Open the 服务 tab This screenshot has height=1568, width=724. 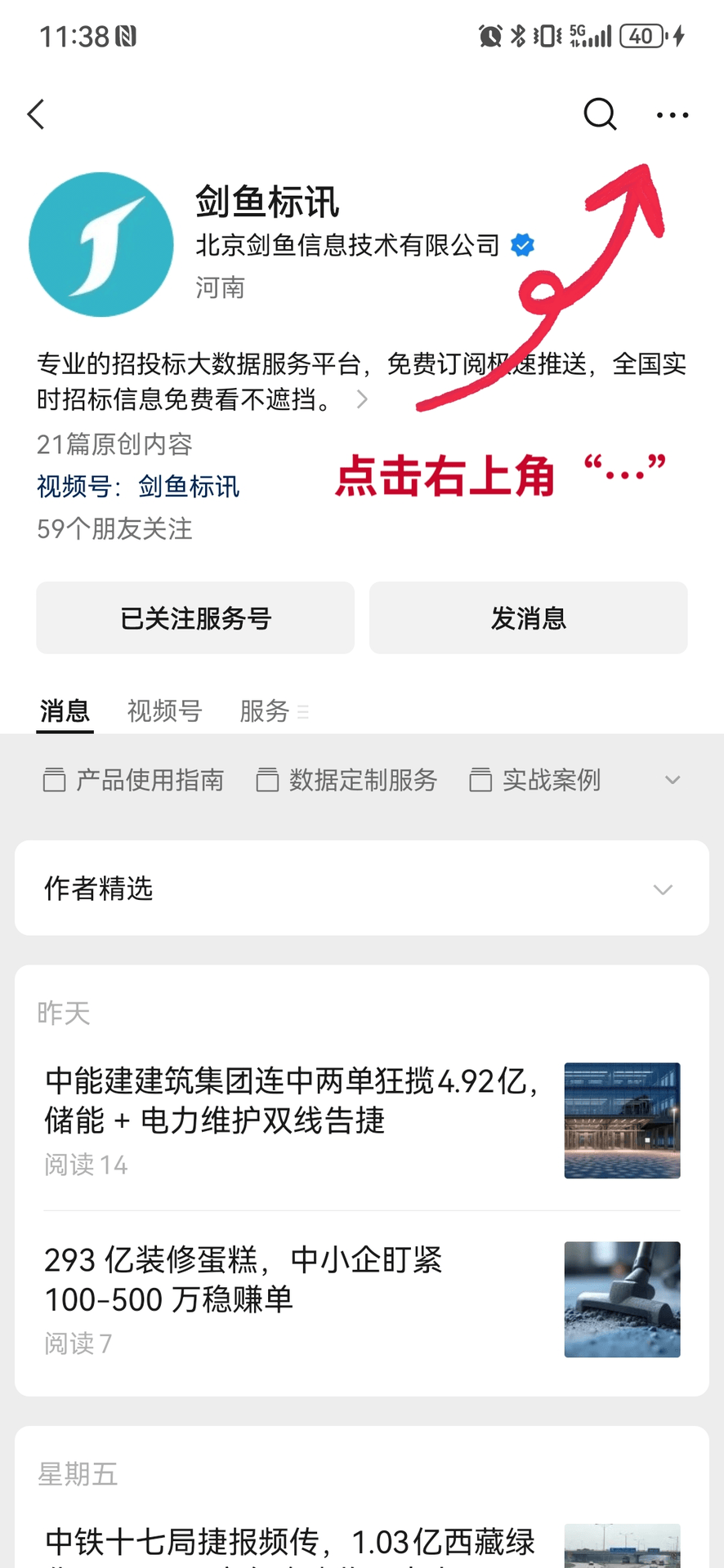pos(265,711)
